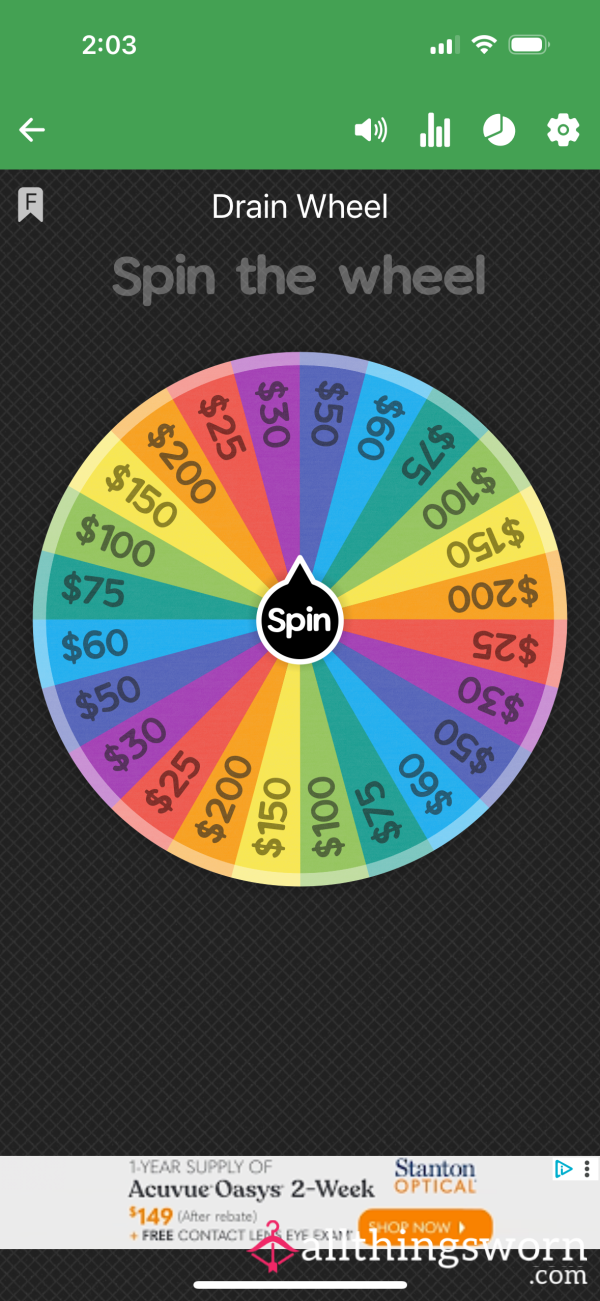
Task: Tap the bookmark F icon
Action: coord(31,205)
